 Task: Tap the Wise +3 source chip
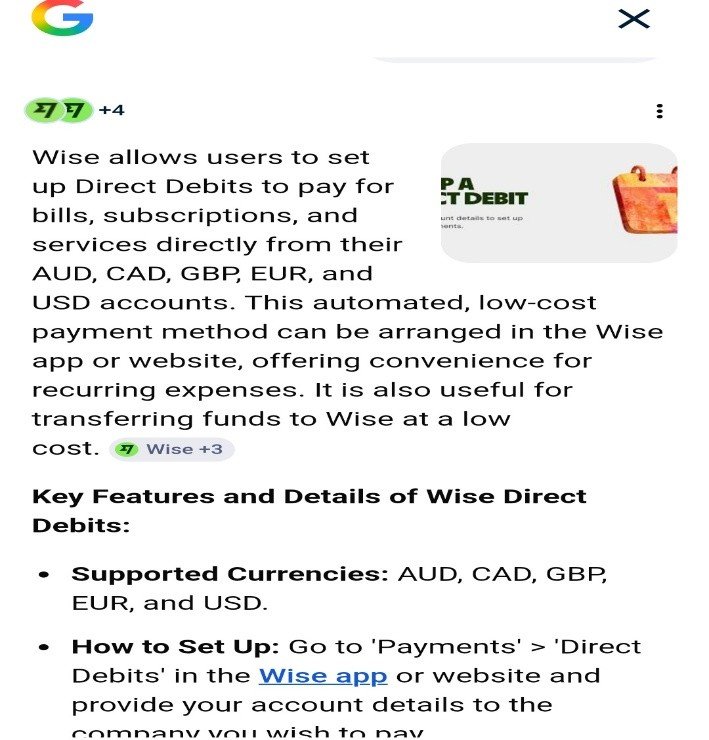point(171,449)
